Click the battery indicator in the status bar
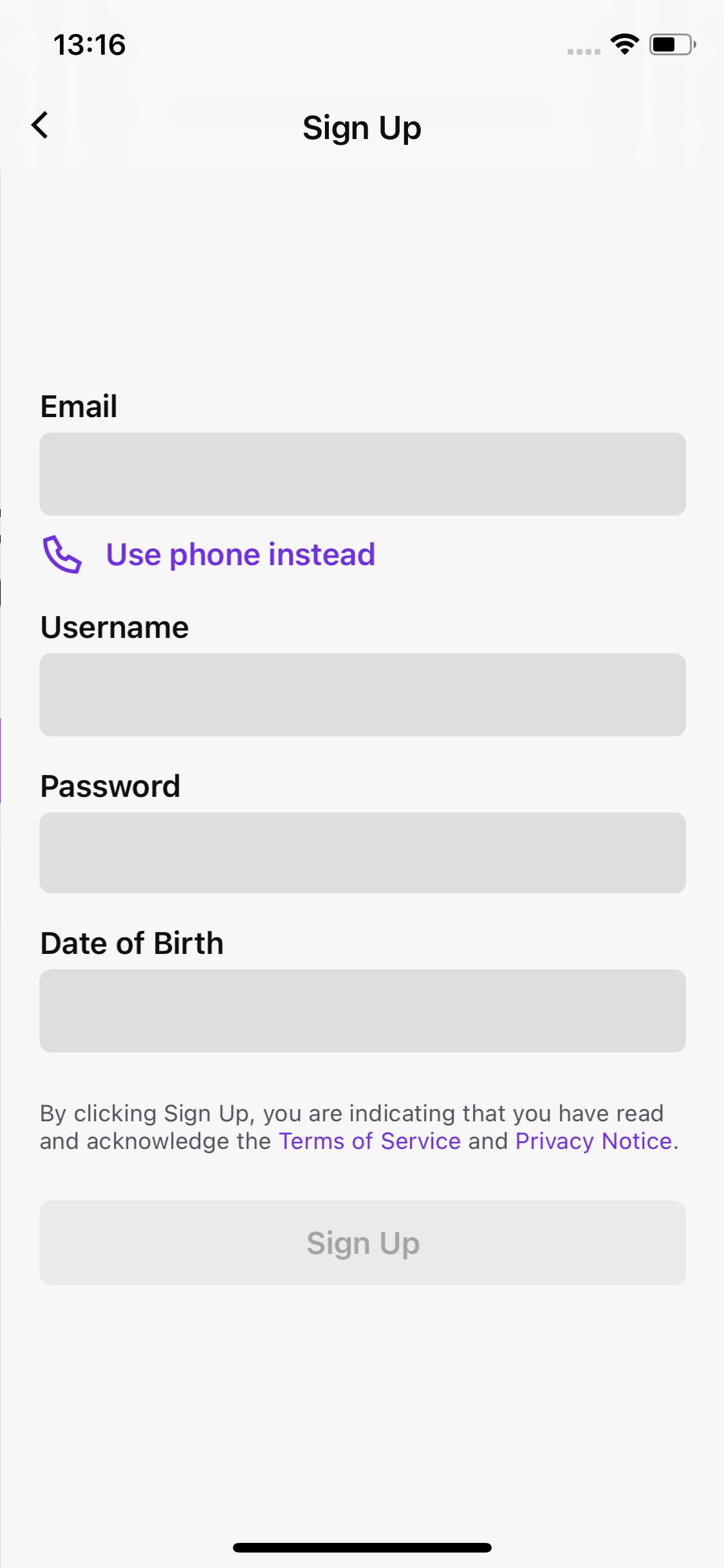724x1568 pixels. (667, 44)
